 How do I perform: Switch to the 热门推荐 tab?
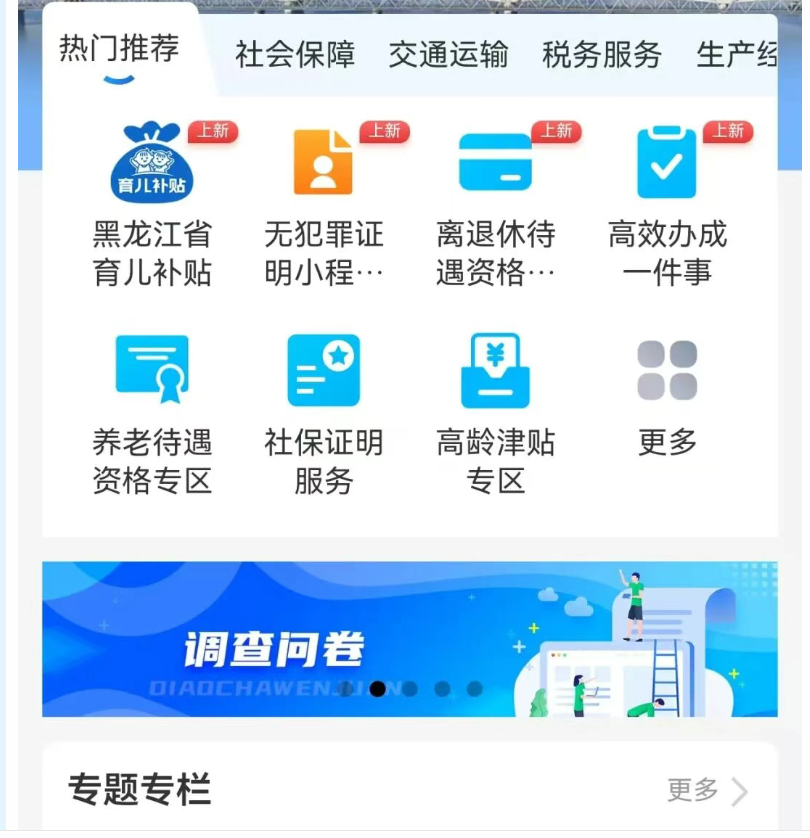[x=119, y=48]
